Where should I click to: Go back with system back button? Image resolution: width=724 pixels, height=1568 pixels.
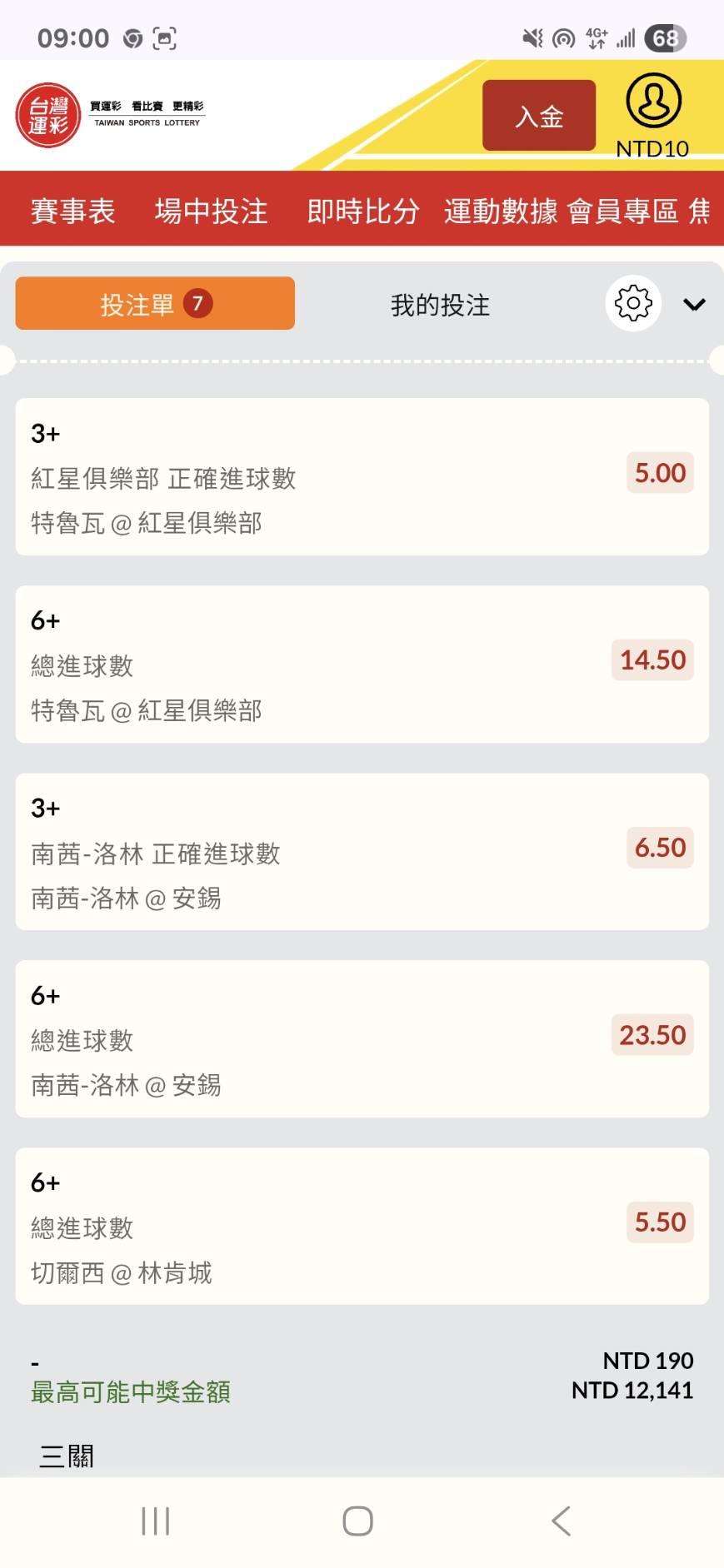[x=562, y=1521]
